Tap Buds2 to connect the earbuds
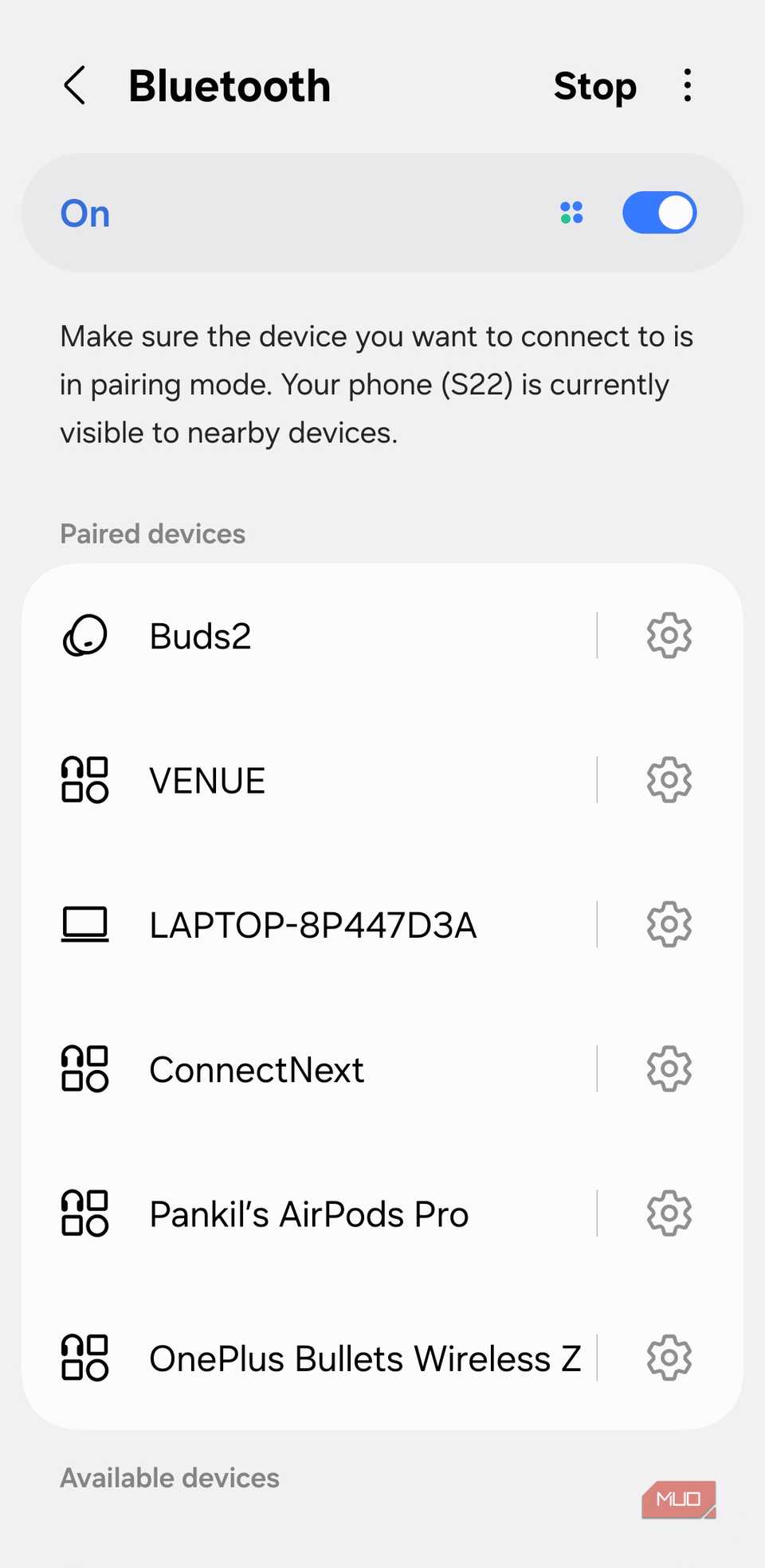765x1568 pixels. (x=200, y=635)
